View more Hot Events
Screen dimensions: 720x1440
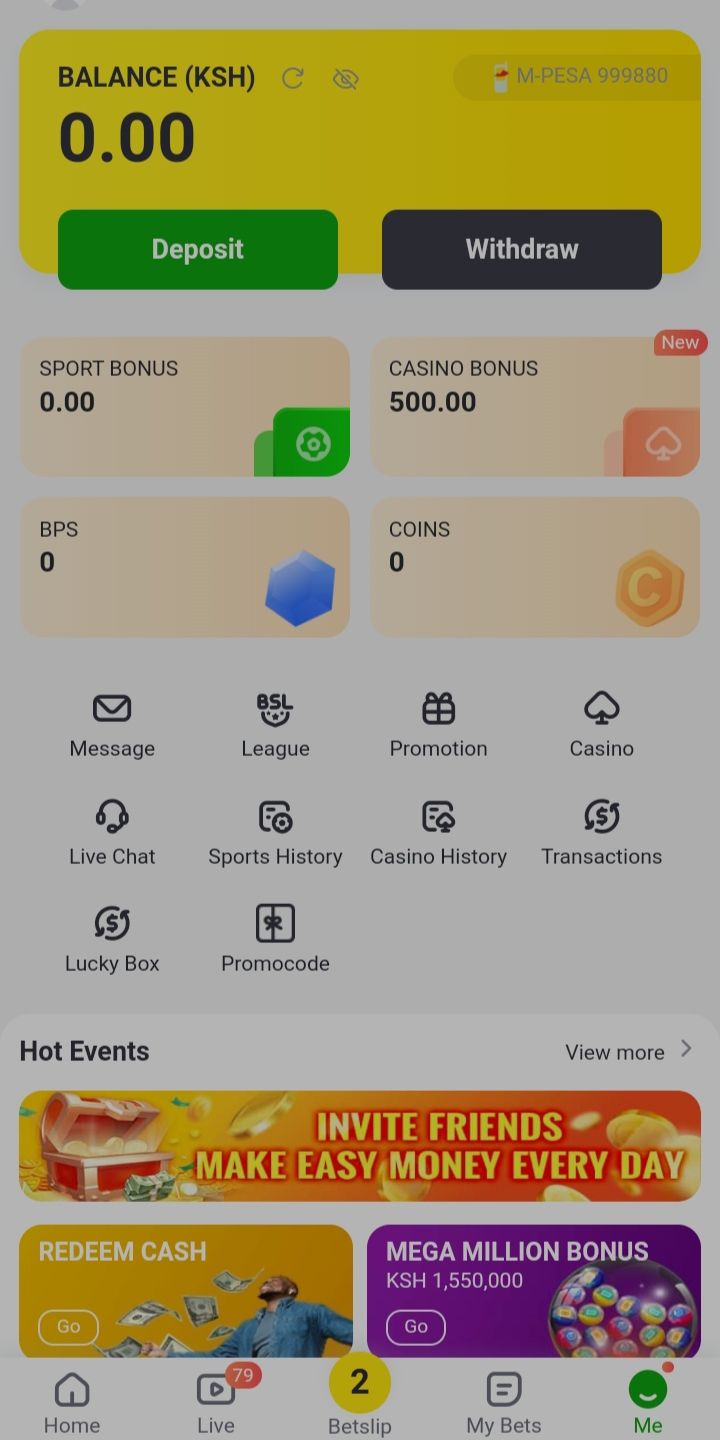628,1051
